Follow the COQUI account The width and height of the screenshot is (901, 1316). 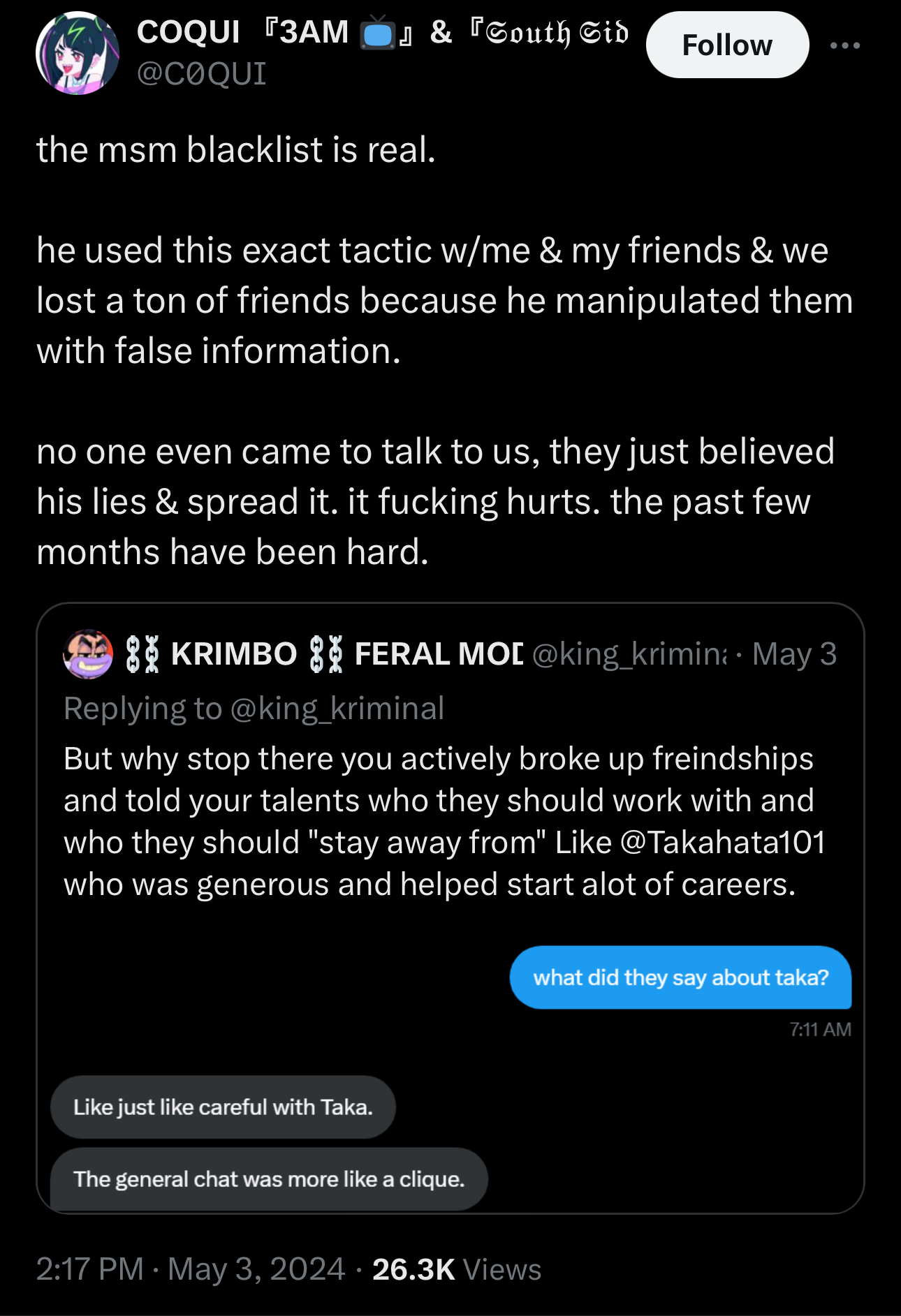click(727, 45)
